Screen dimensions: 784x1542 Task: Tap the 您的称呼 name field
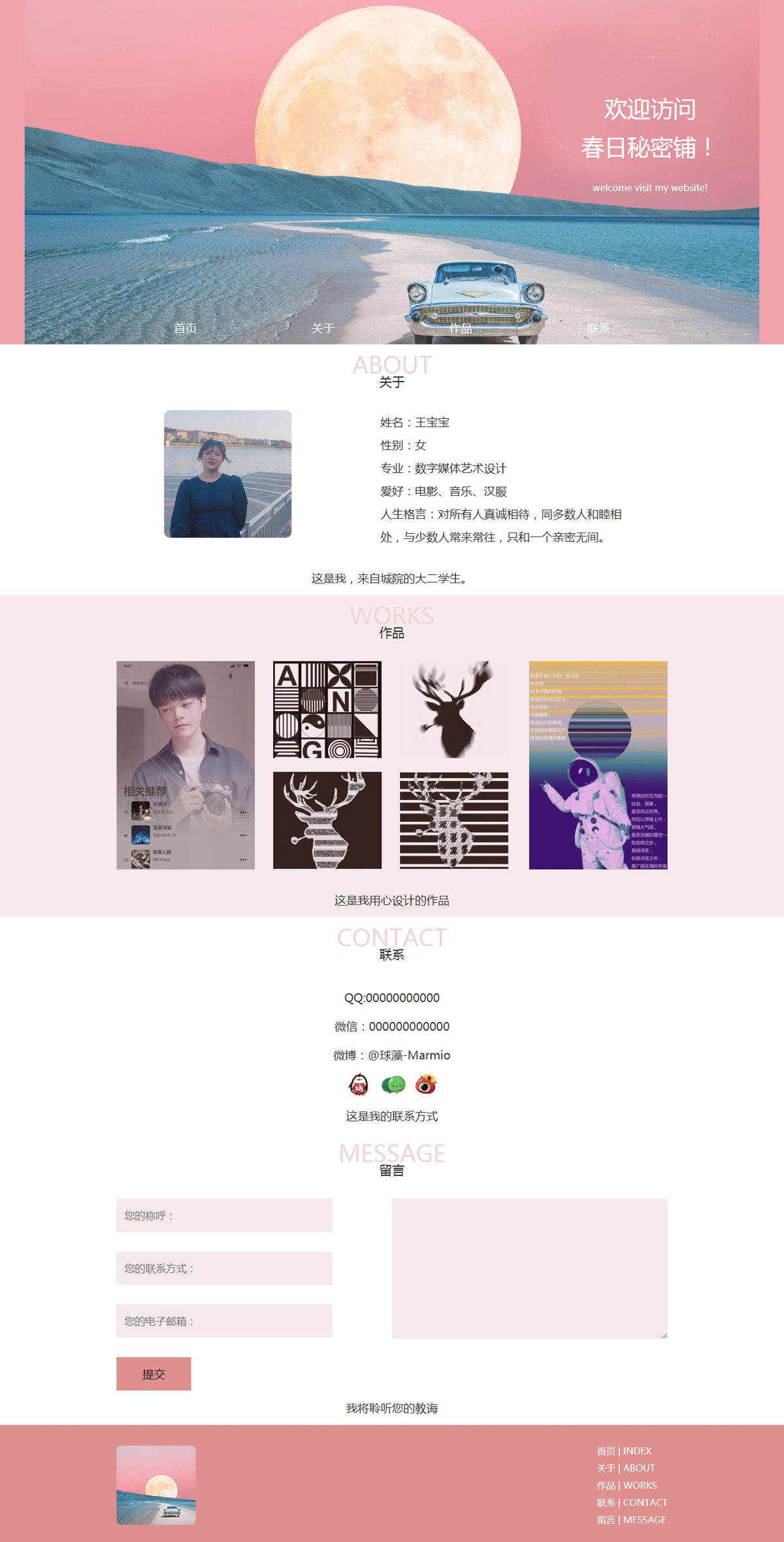[224, 1215]
